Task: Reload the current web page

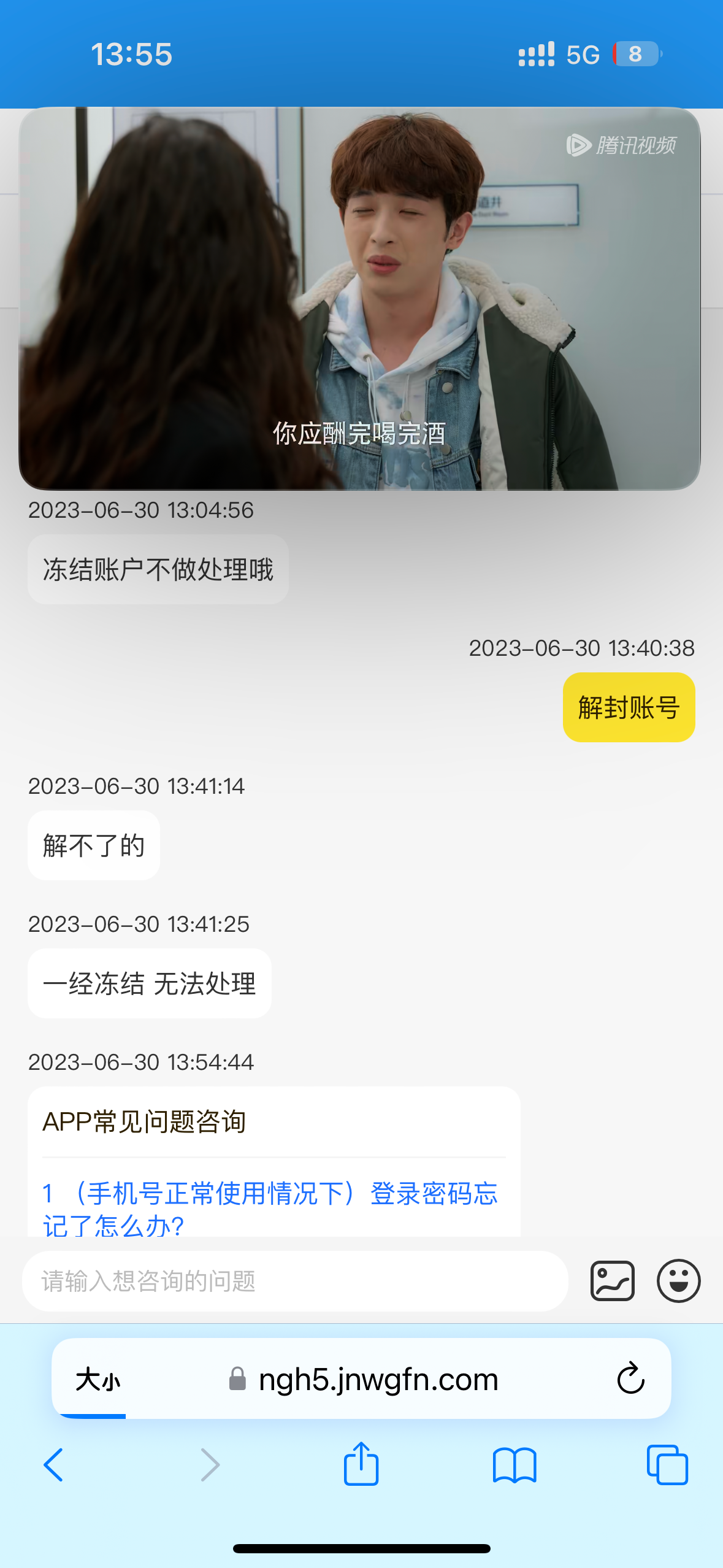Action: click(x=630, y=1379)
